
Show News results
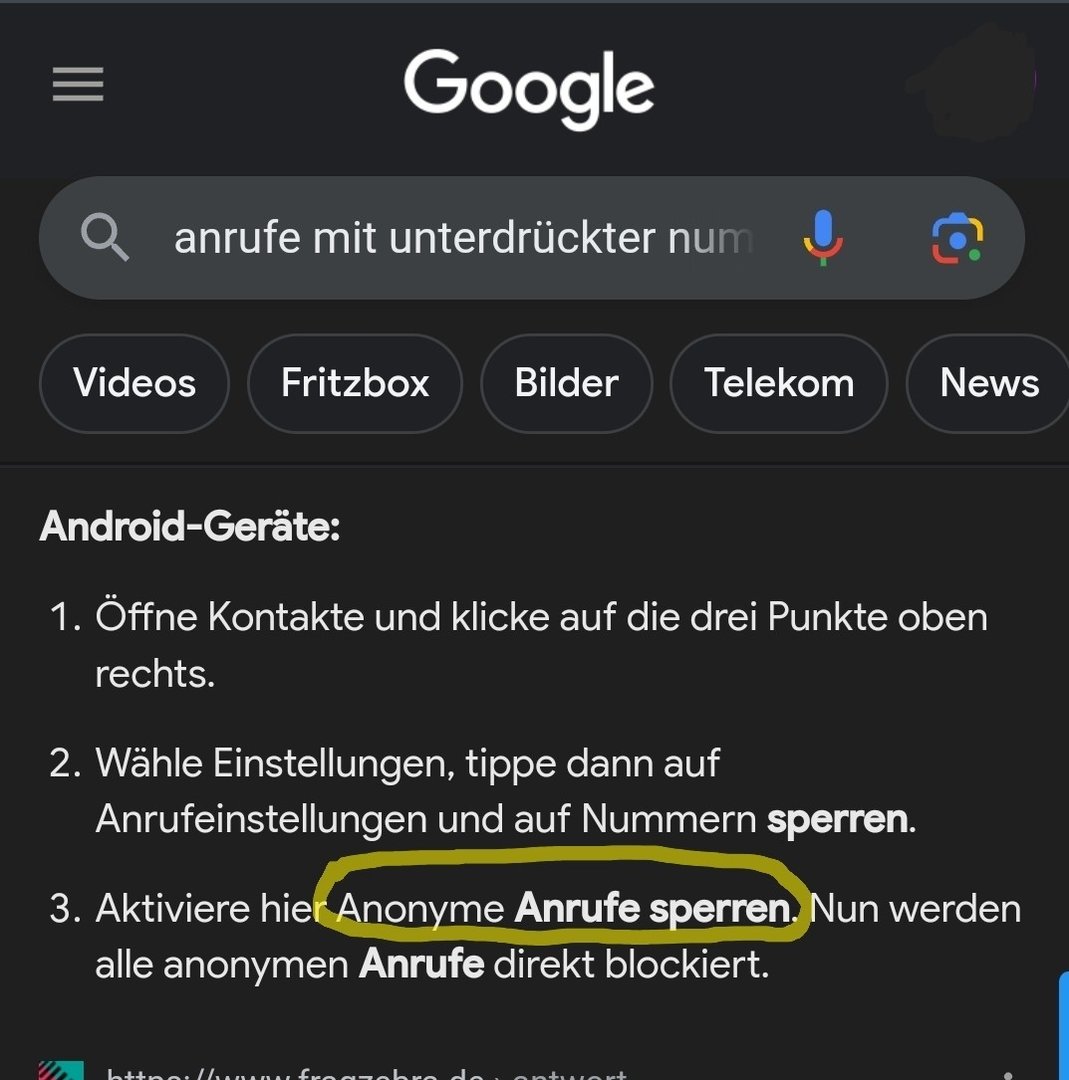click(x=988, y=383)
